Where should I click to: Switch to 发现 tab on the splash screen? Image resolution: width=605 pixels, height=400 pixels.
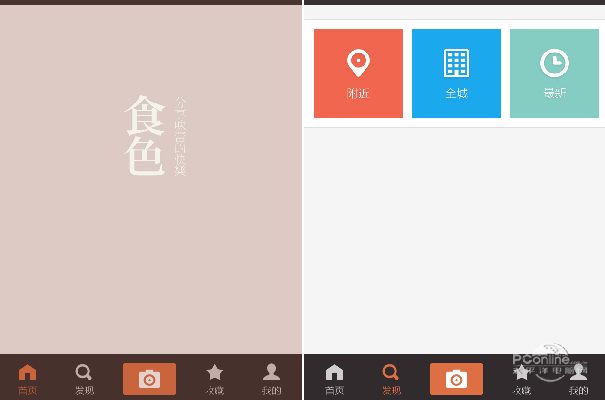click(84, 378)
